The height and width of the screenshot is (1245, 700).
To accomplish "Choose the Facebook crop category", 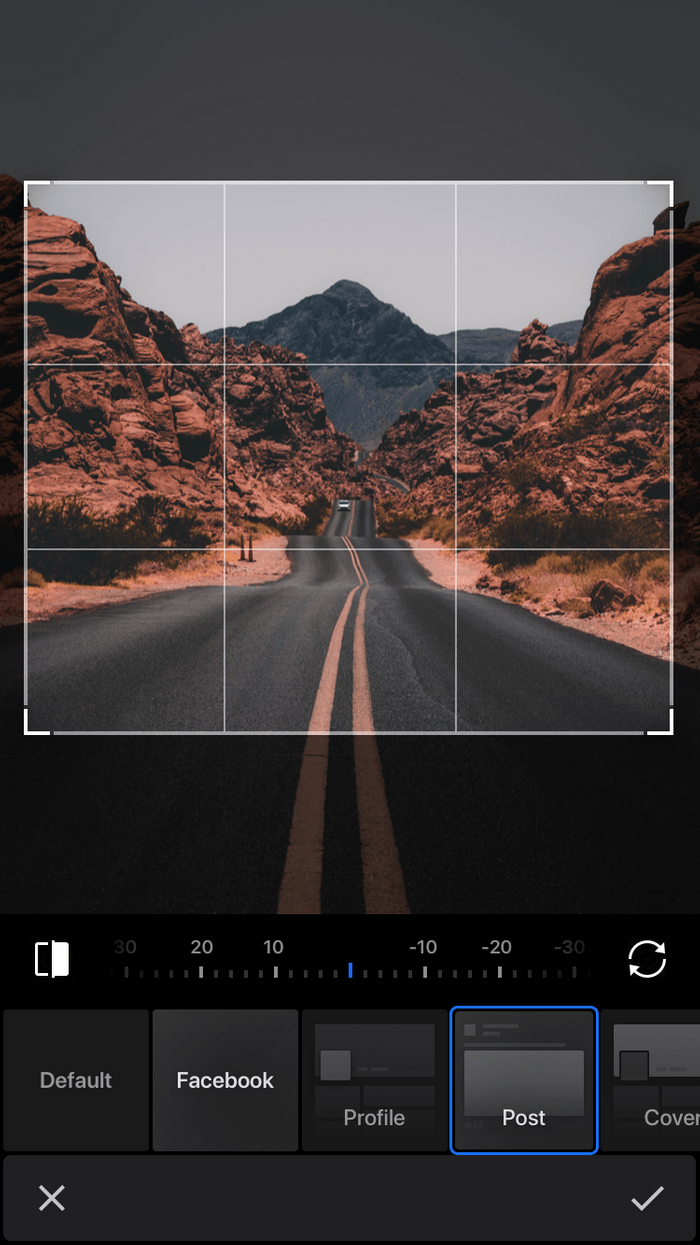I will (225, 1080).
